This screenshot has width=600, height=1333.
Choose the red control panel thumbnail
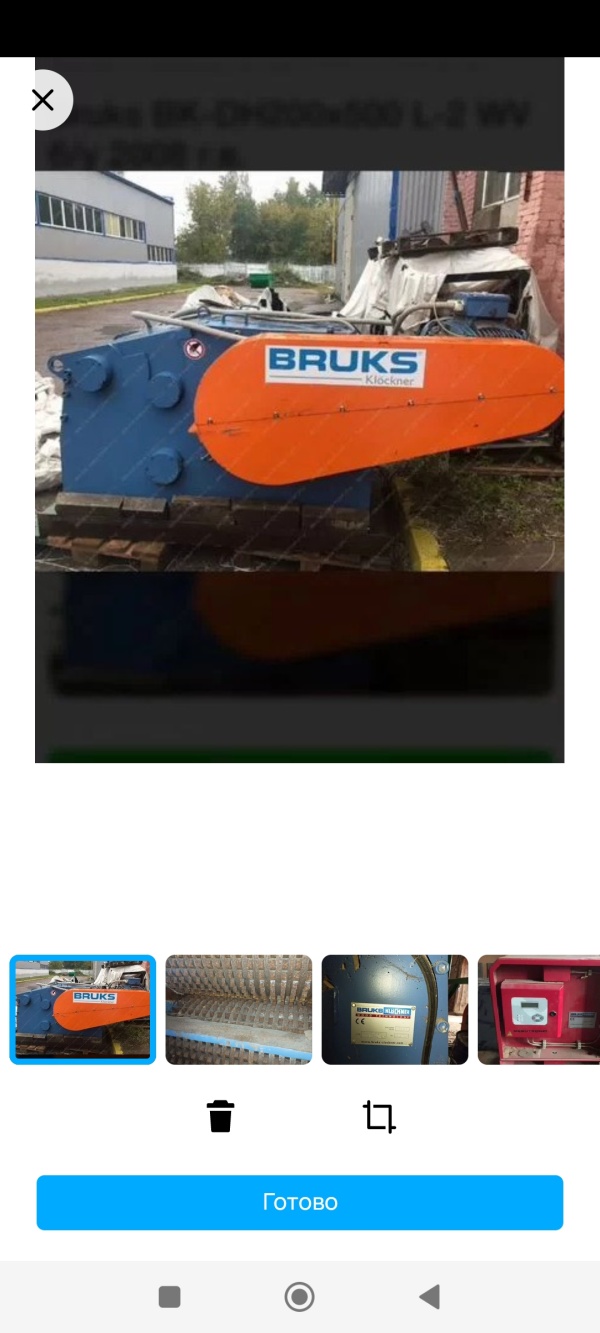point(540,1009)
